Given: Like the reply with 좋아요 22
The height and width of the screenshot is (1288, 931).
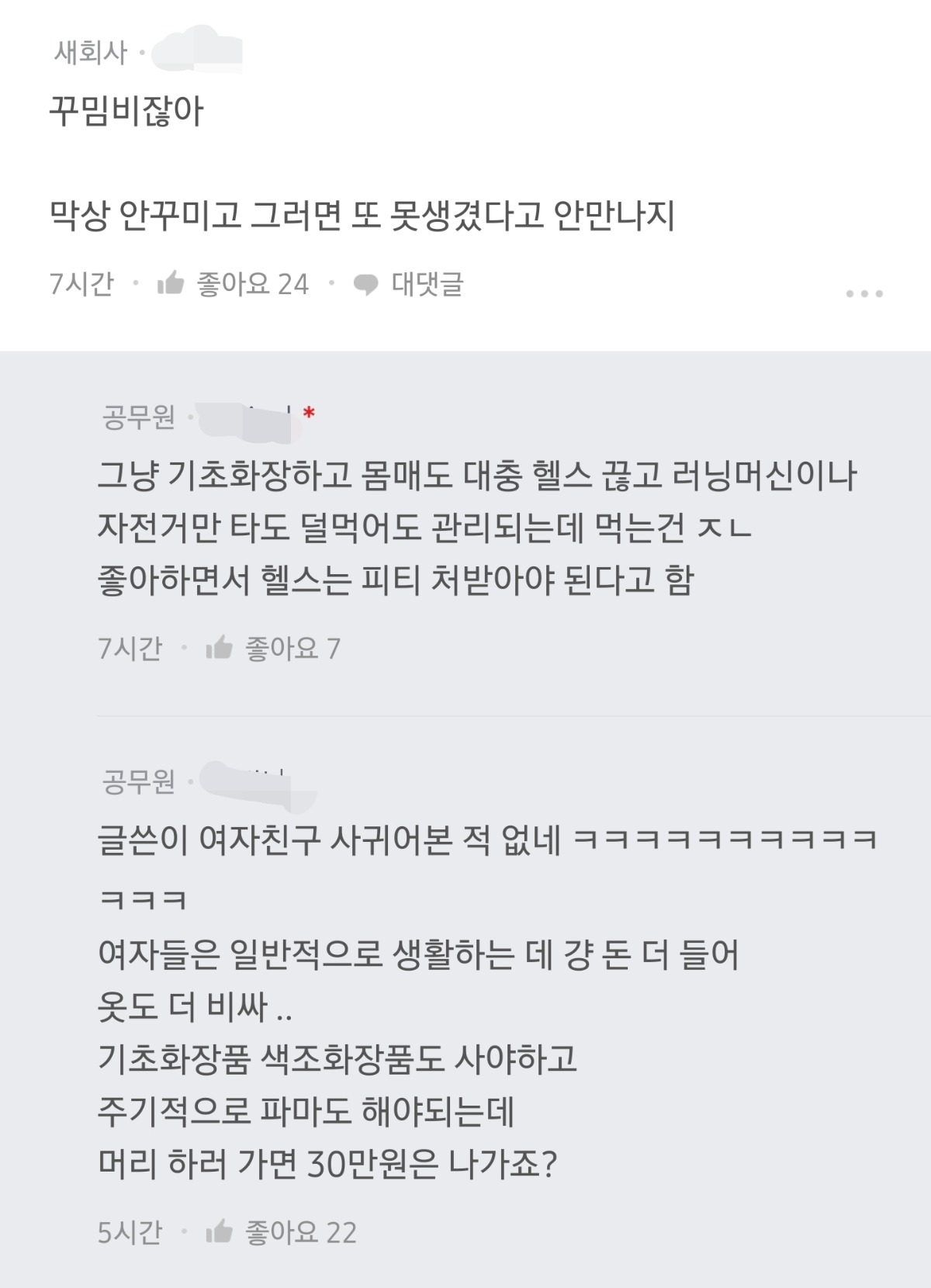Looking at the screenshot, I should (220, 1231).
